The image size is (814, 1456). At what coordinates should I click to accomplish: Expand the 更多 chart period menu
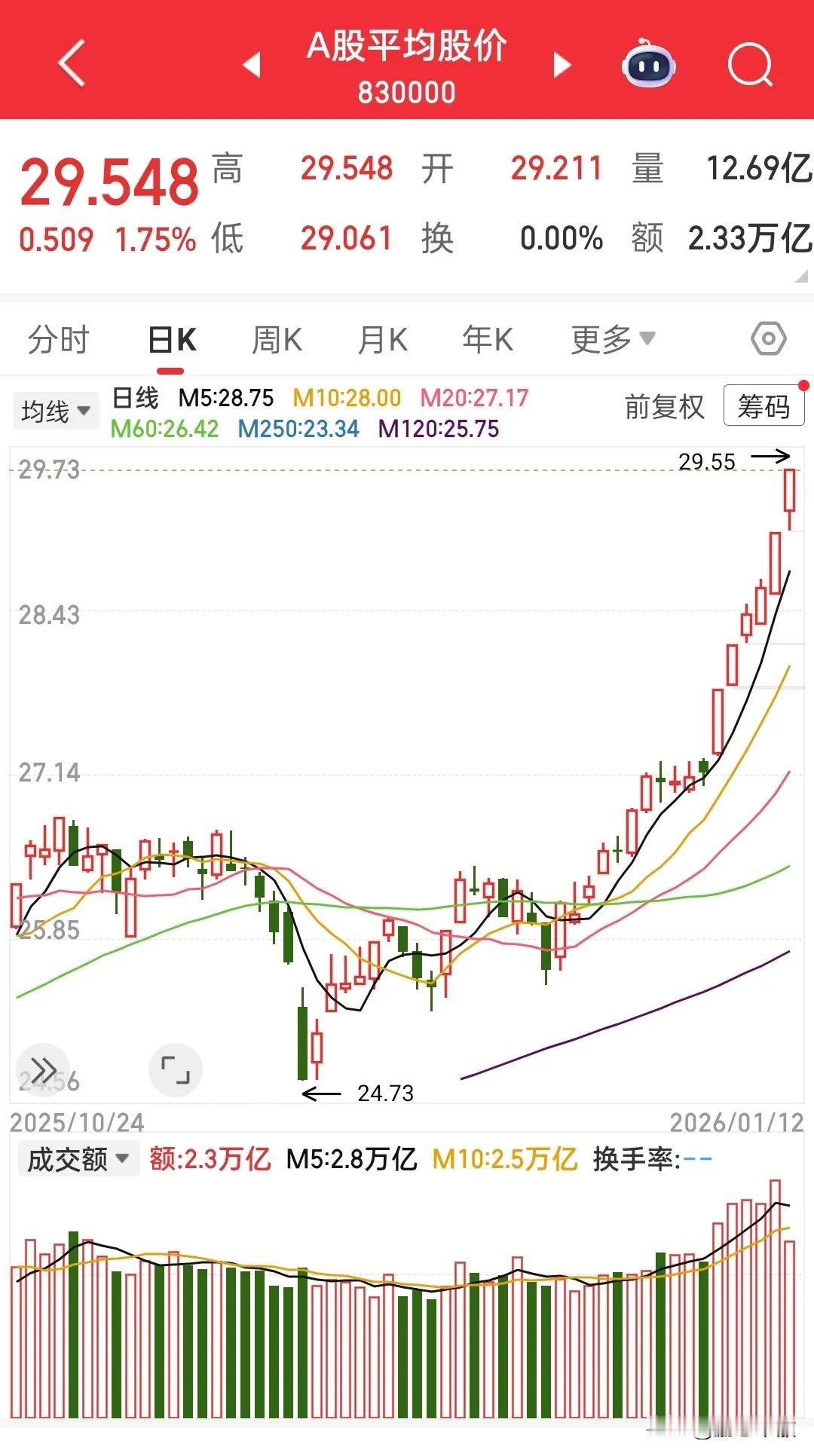(610, 339)
